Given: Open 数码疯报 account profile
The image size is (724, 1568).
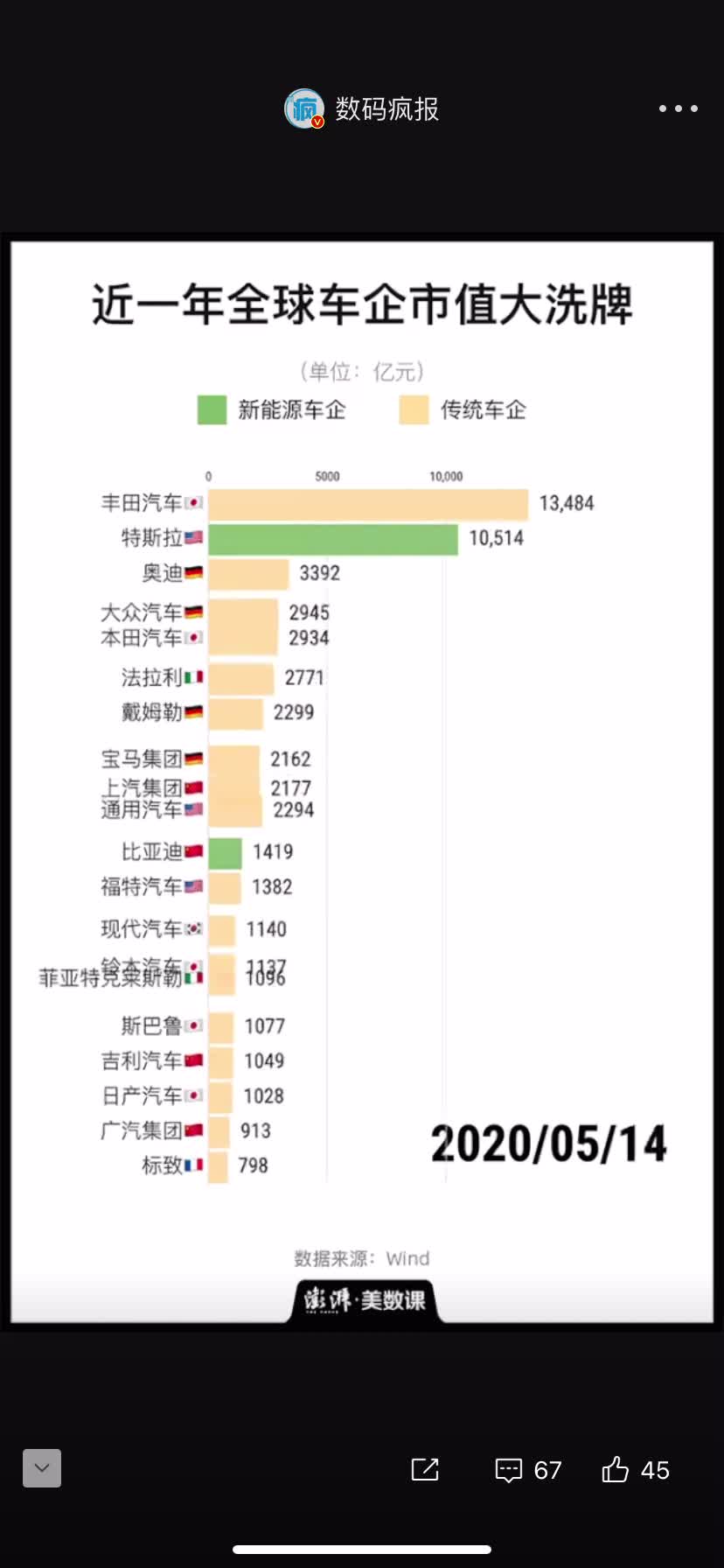Looking at the screenshot, I should (361, 109).
